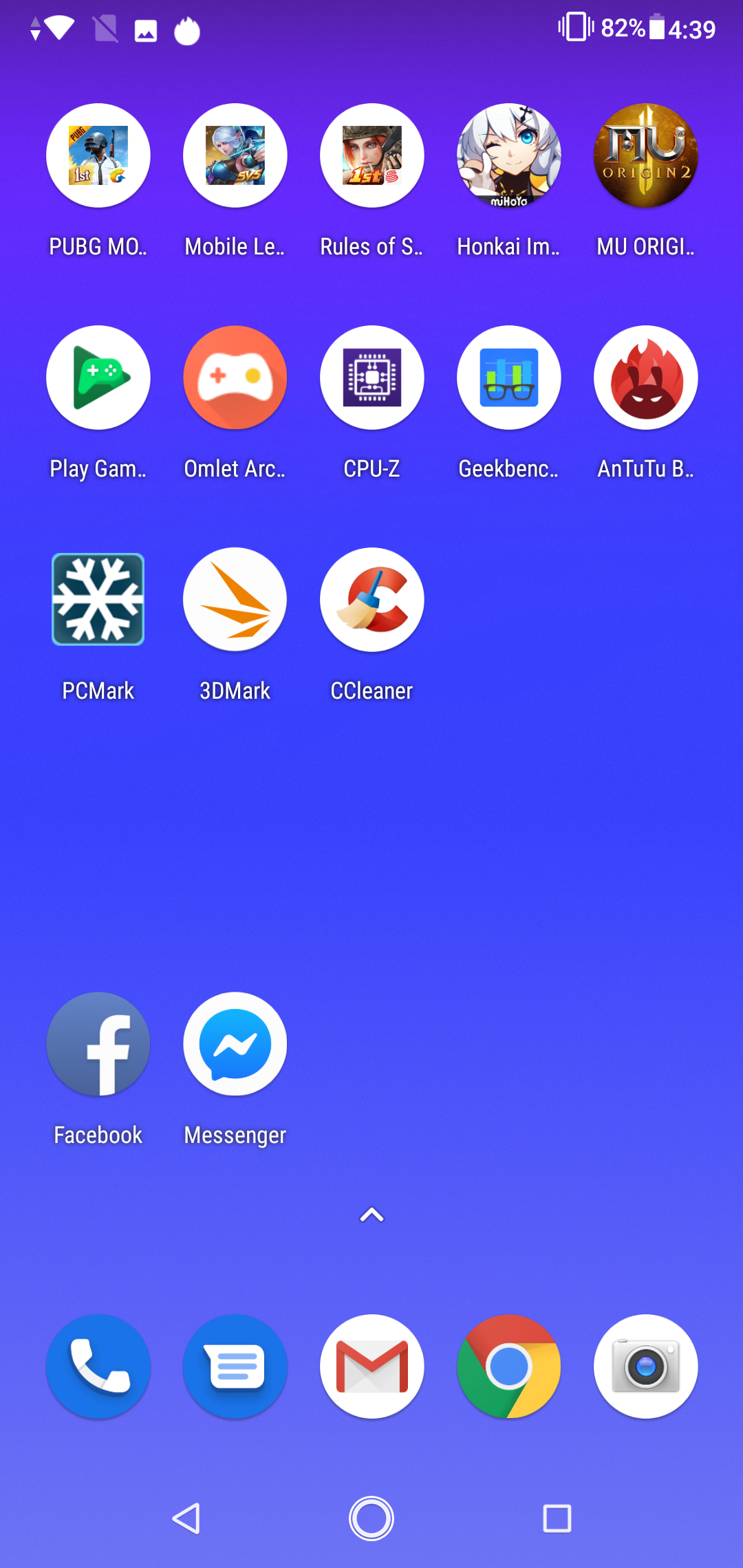Open CCleaner app
The image size is (743, 1568).
tap(372, 600)
